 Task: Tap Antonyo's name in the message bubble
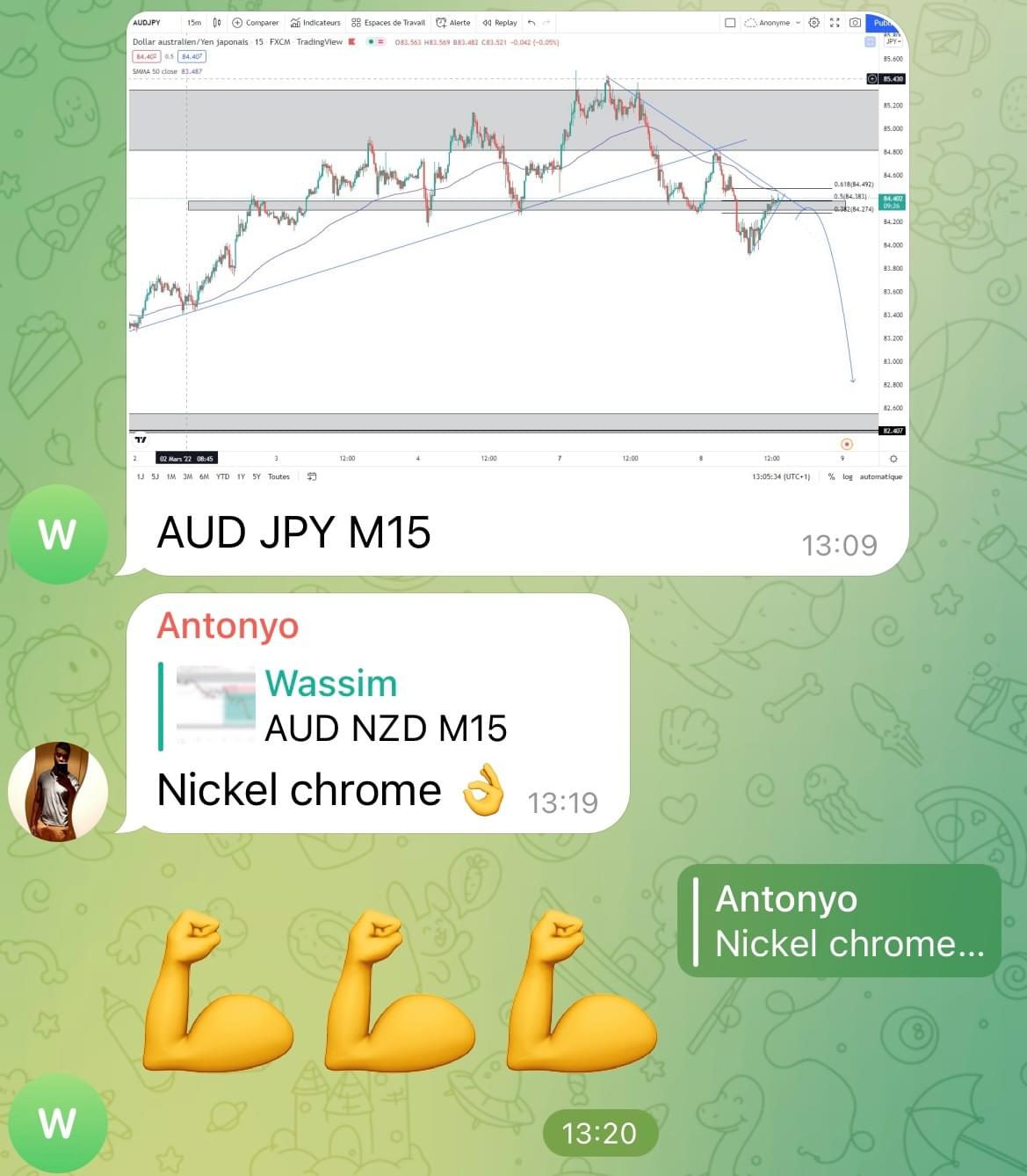click(x=228, y=626)
